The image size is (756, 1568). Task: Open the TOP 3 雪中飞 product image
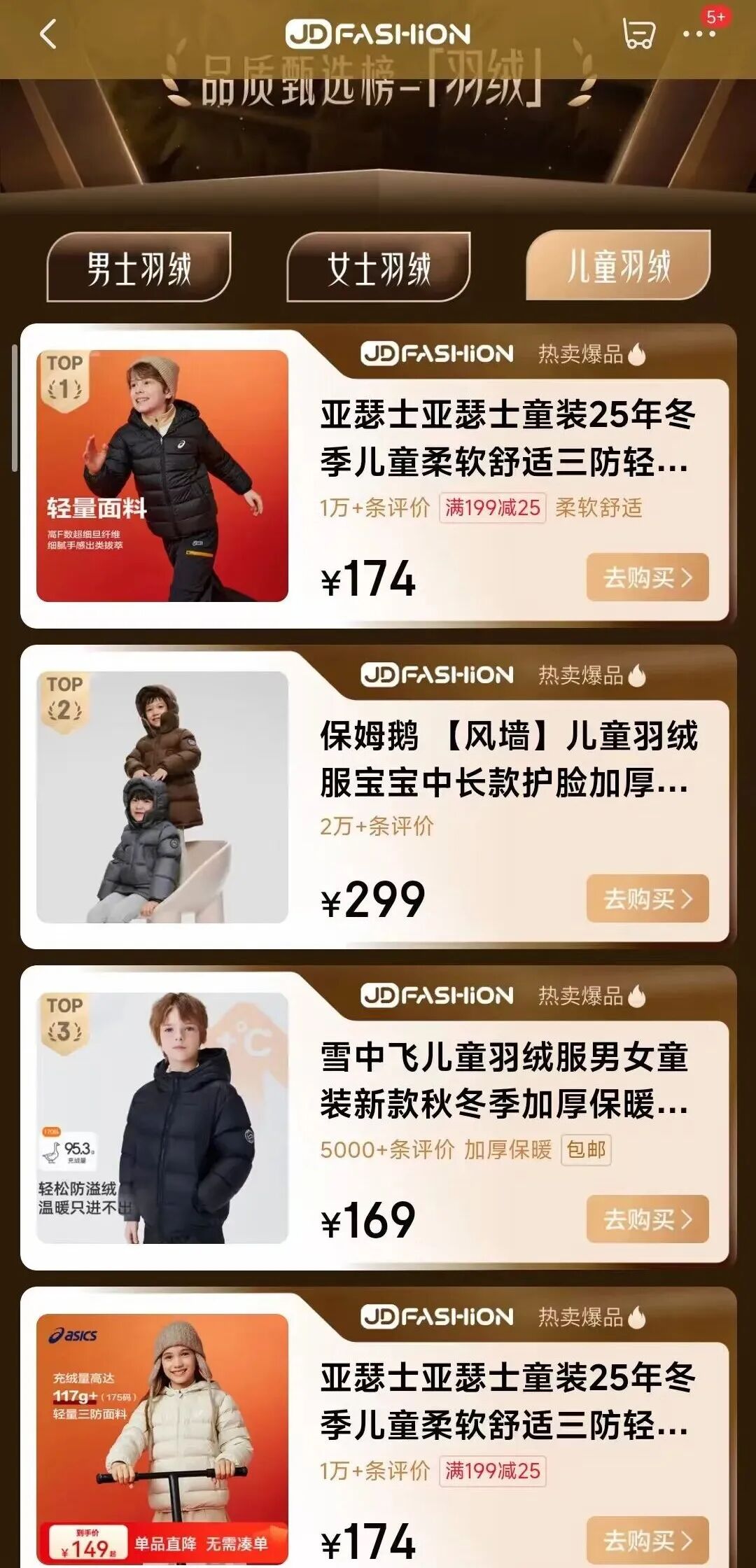[162, 1118]
